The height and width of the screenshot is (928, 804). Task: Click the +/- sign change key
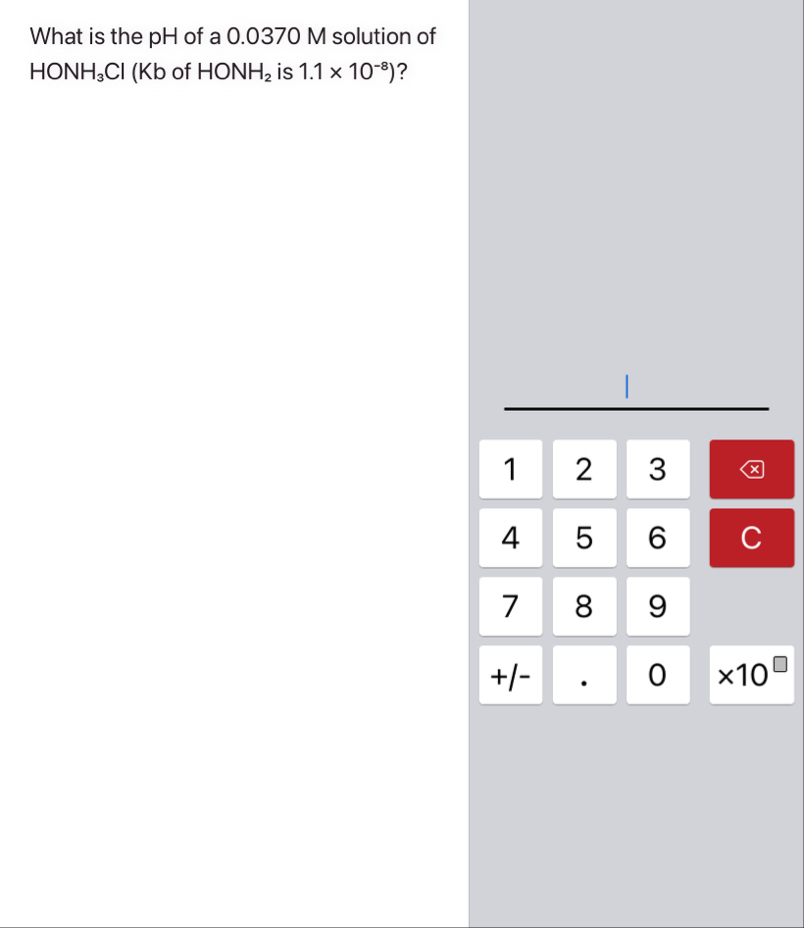(x=510, y=674)
